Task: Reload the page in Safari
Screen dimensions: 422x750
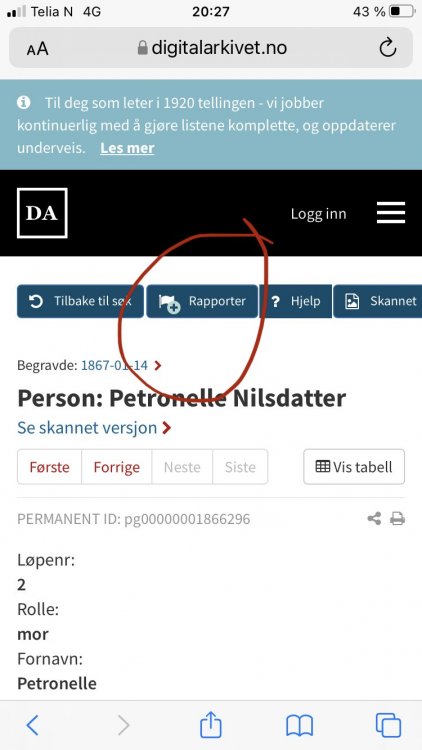Action: click(388, 48)
